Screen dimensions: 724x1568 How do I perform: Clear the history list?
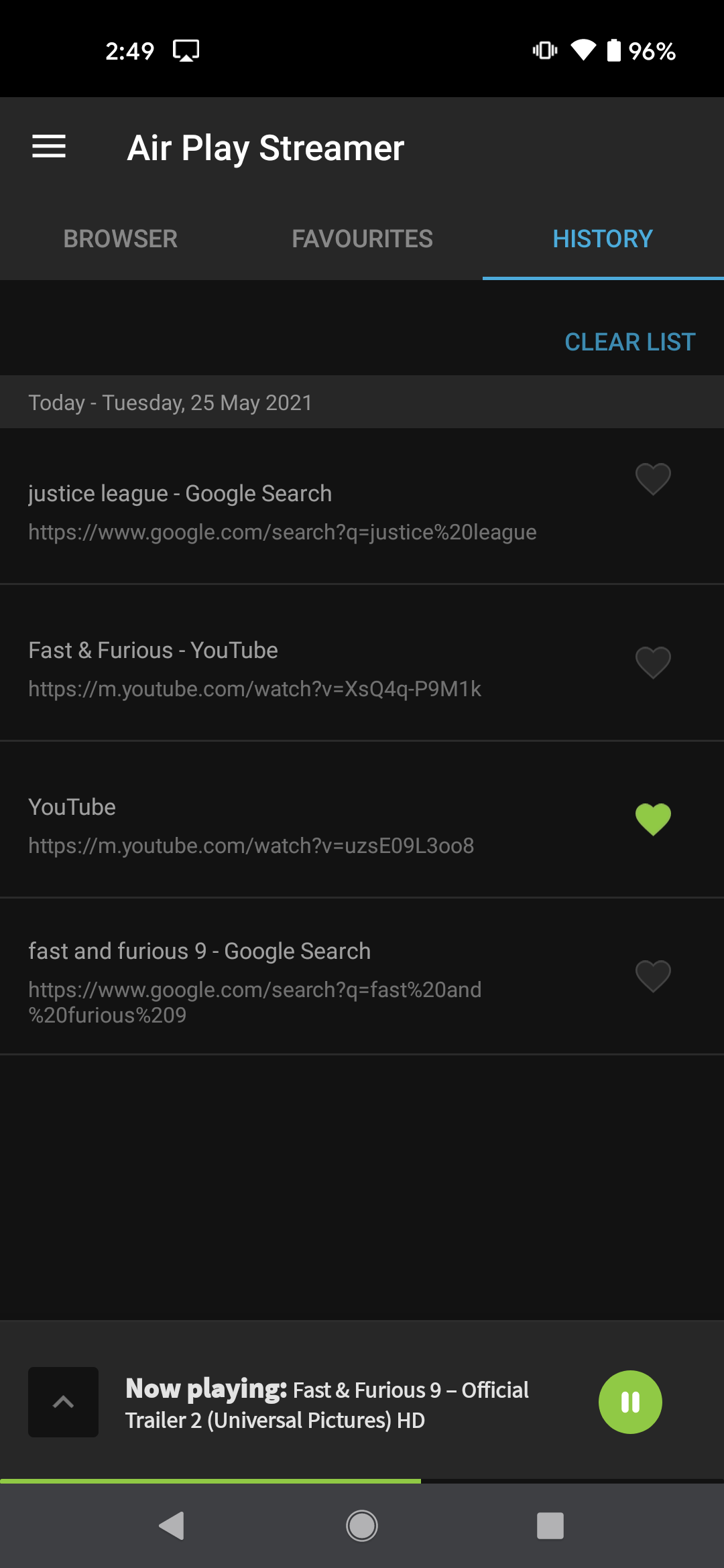click(629, 342)
